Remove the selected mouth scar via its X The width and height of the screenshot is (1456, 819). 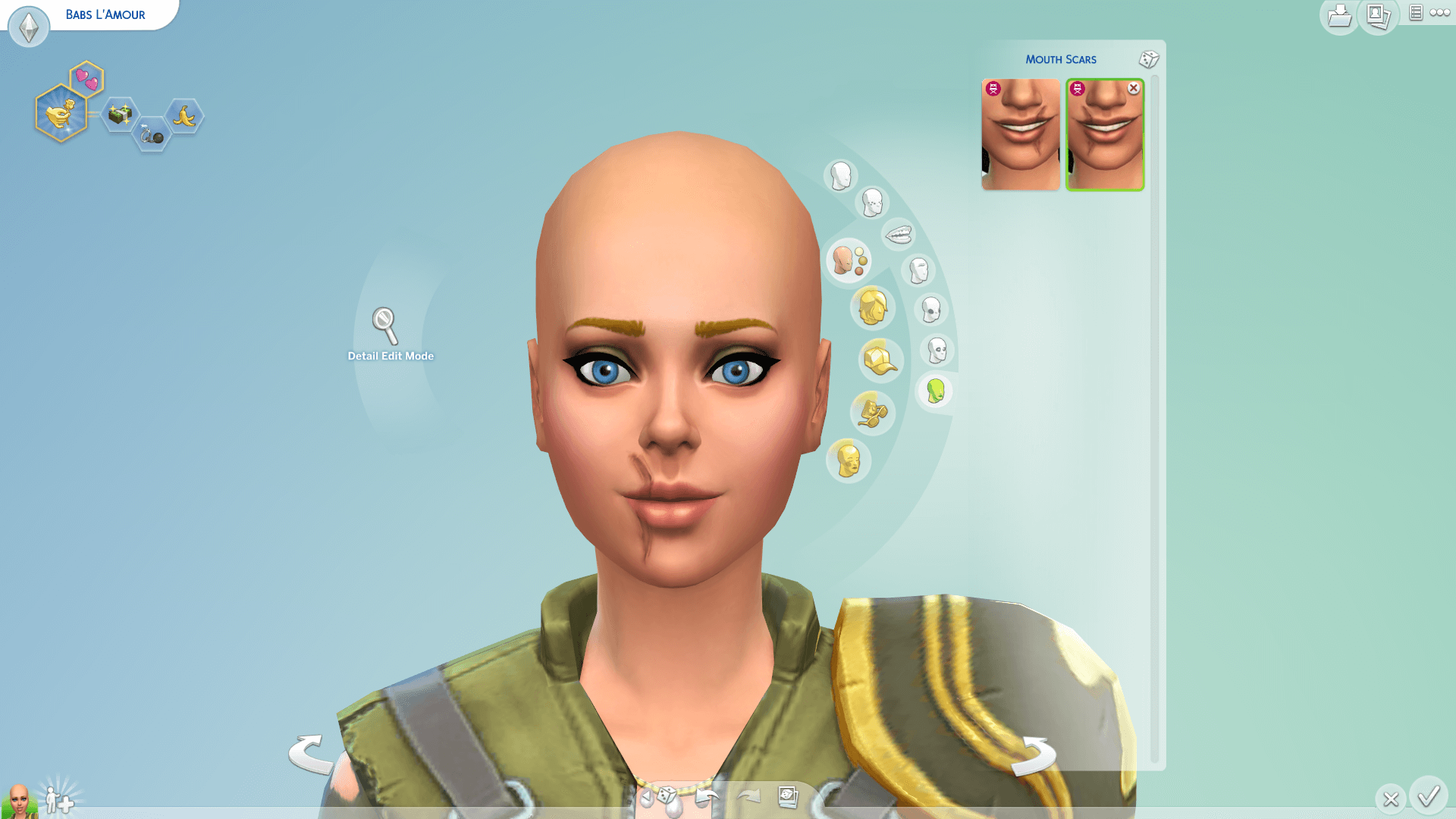[1133, 88]
